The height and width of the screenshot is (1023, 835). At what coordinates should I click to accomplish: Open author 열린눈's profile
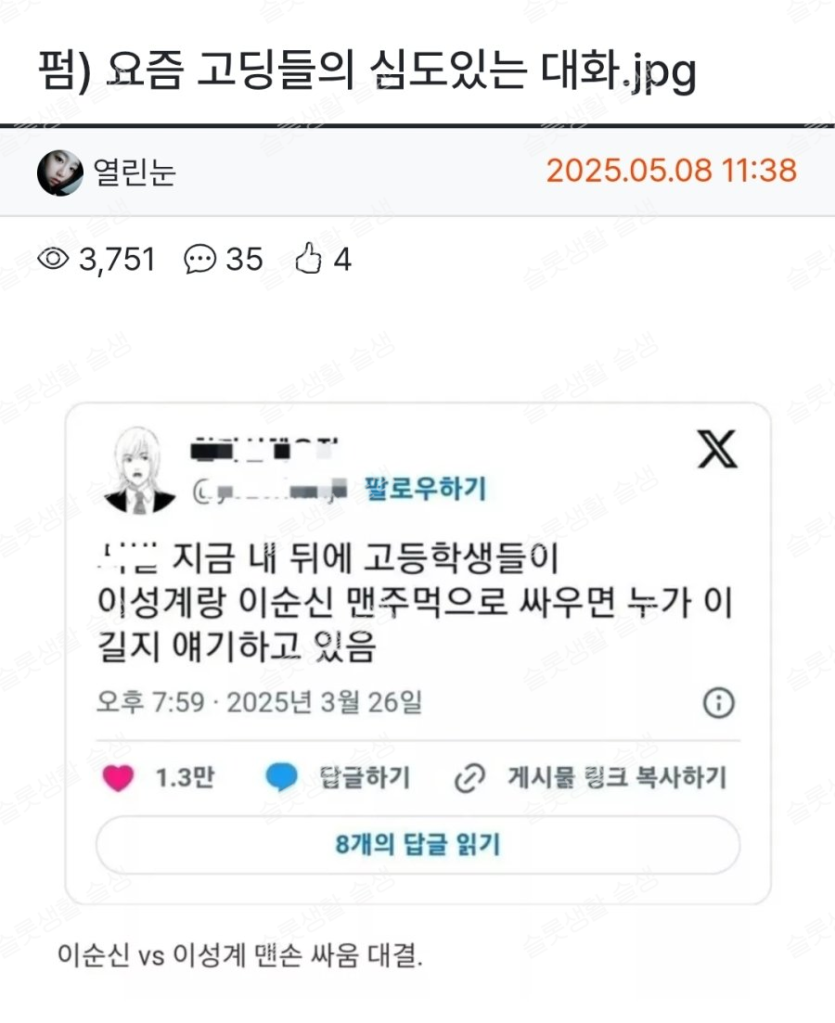click(134, 173)
